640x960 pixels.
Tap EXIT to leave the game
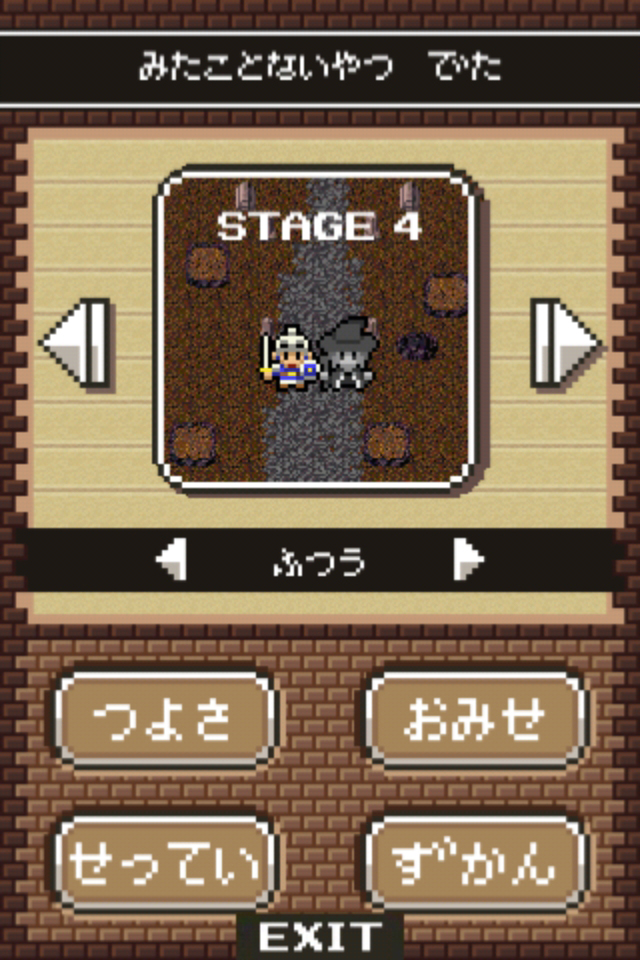pyautogui.click(x=320, y=938)
